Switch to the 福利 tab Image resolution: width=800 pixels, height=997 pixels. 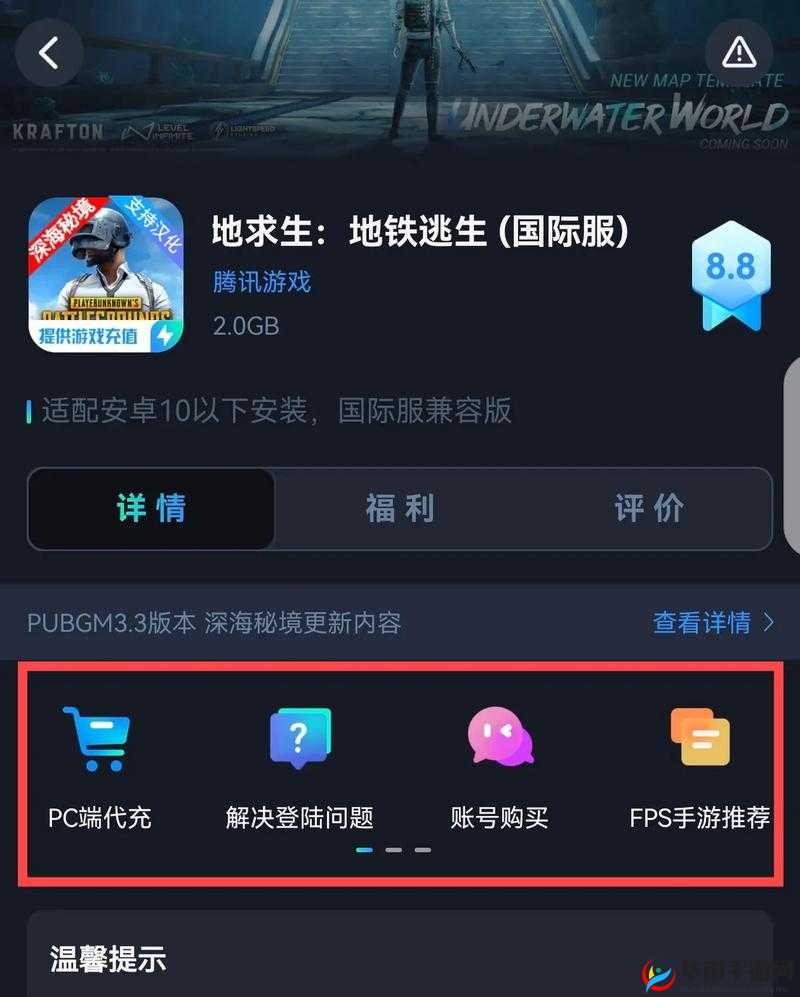pos(400,510)
